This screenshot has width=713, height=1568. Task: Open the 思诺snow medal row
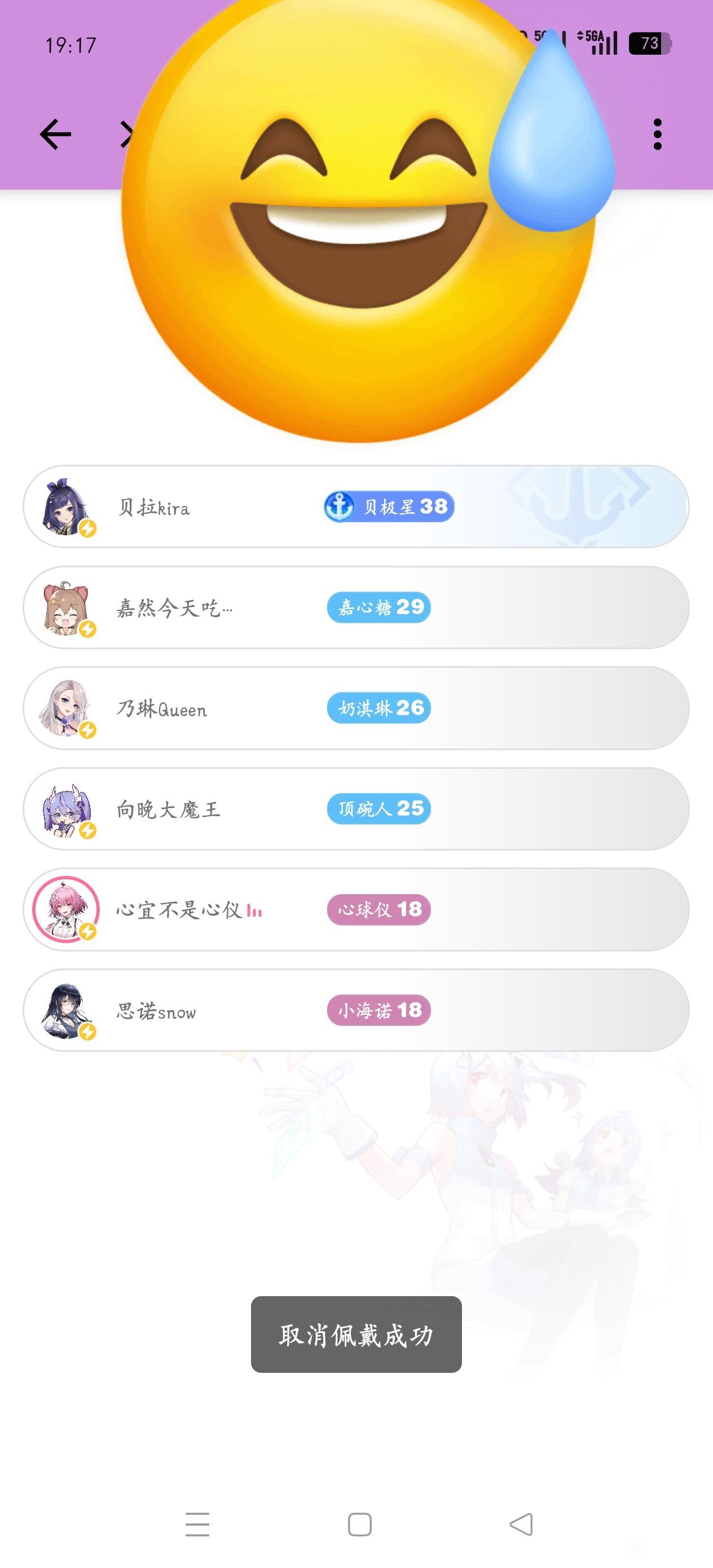[x=356, y=1010]
